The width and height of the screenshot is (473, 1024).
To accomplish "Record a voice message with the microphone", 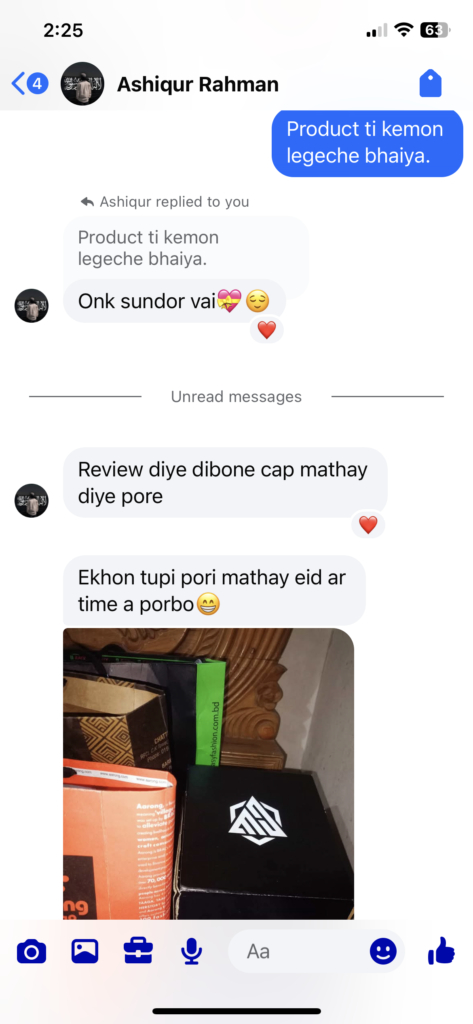I will (x=191, y=952).
